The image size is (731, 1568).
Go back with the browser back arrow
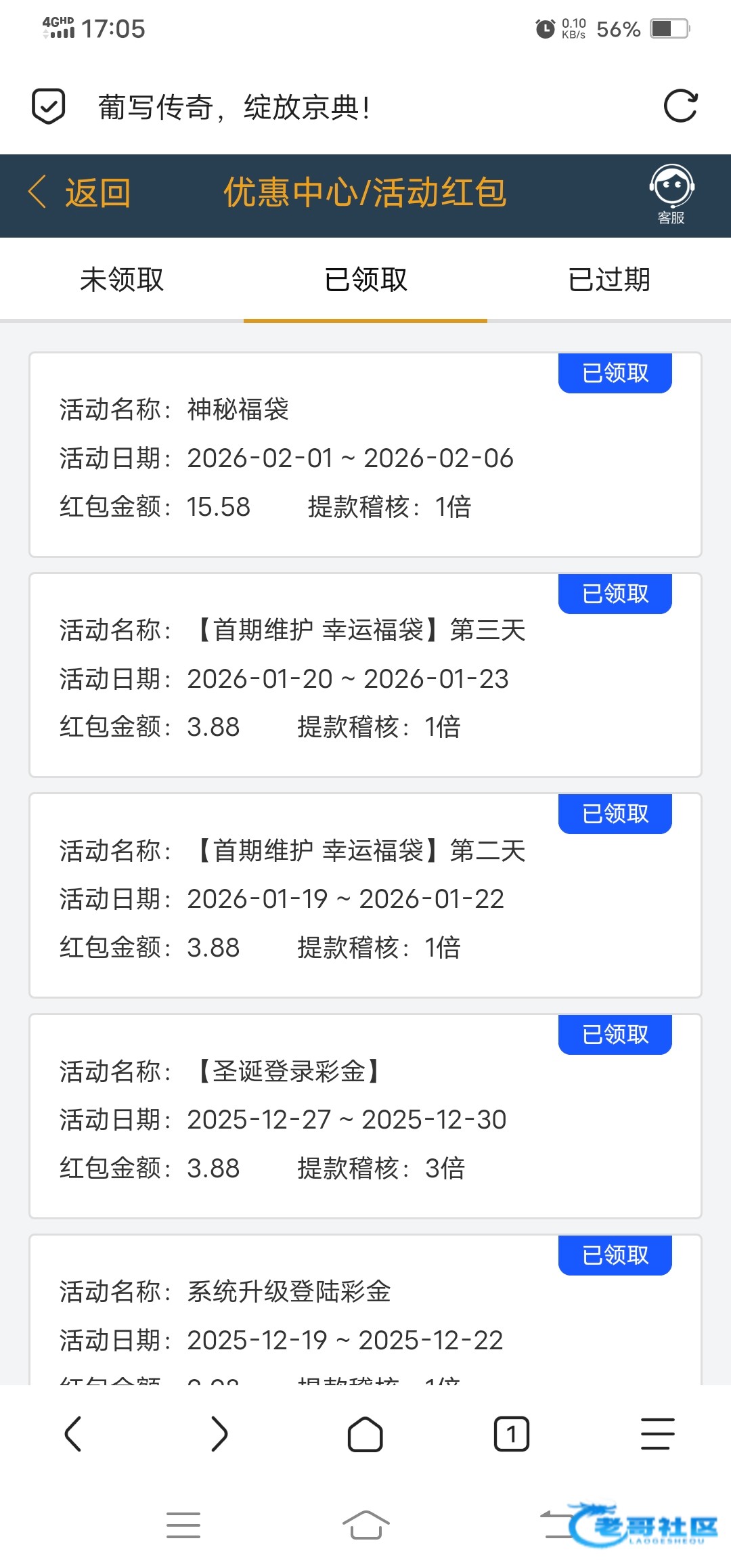coord(73,1434)
